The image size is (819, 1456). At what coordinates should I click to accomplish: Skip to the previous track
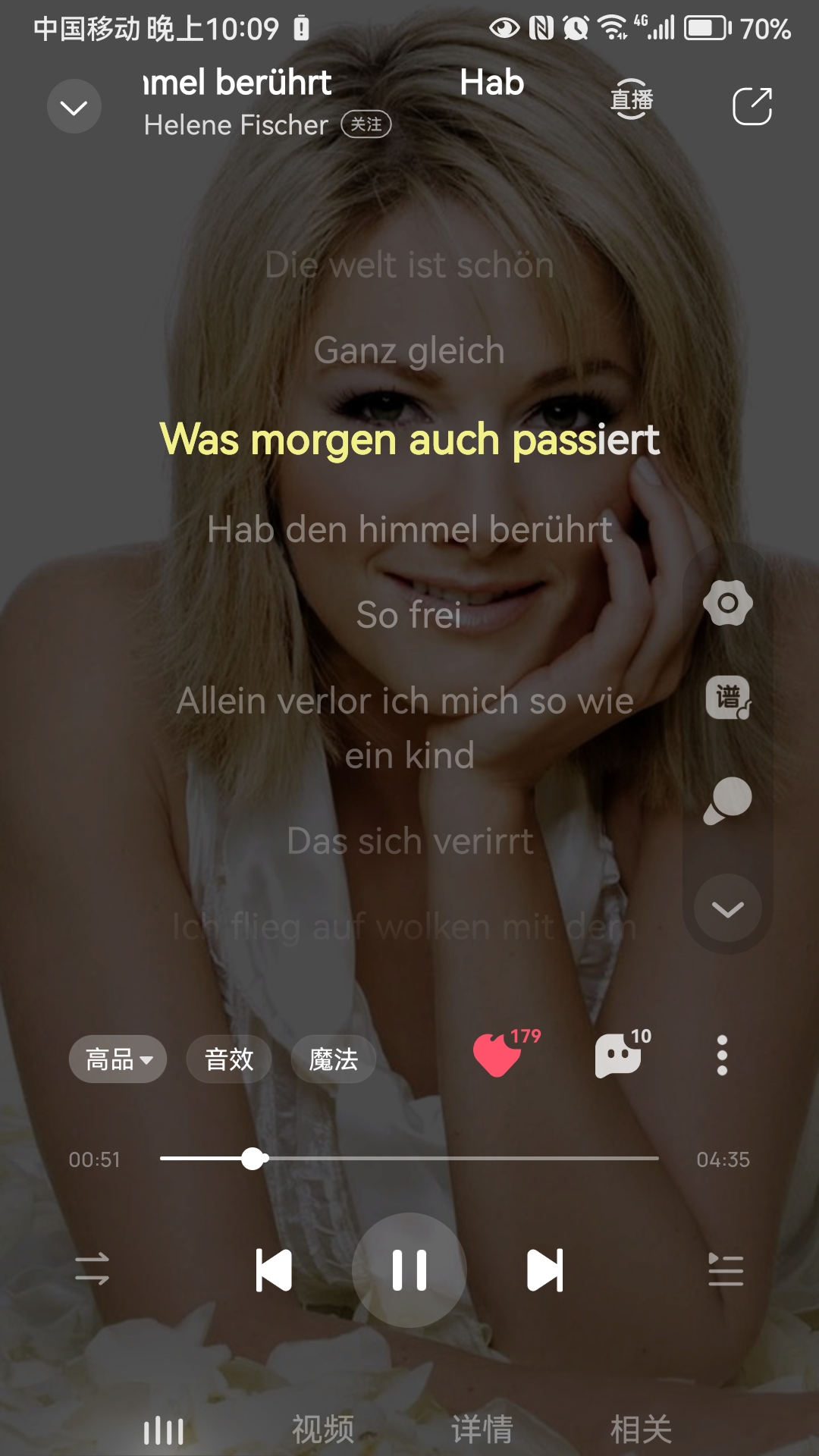click(274, 1269)
